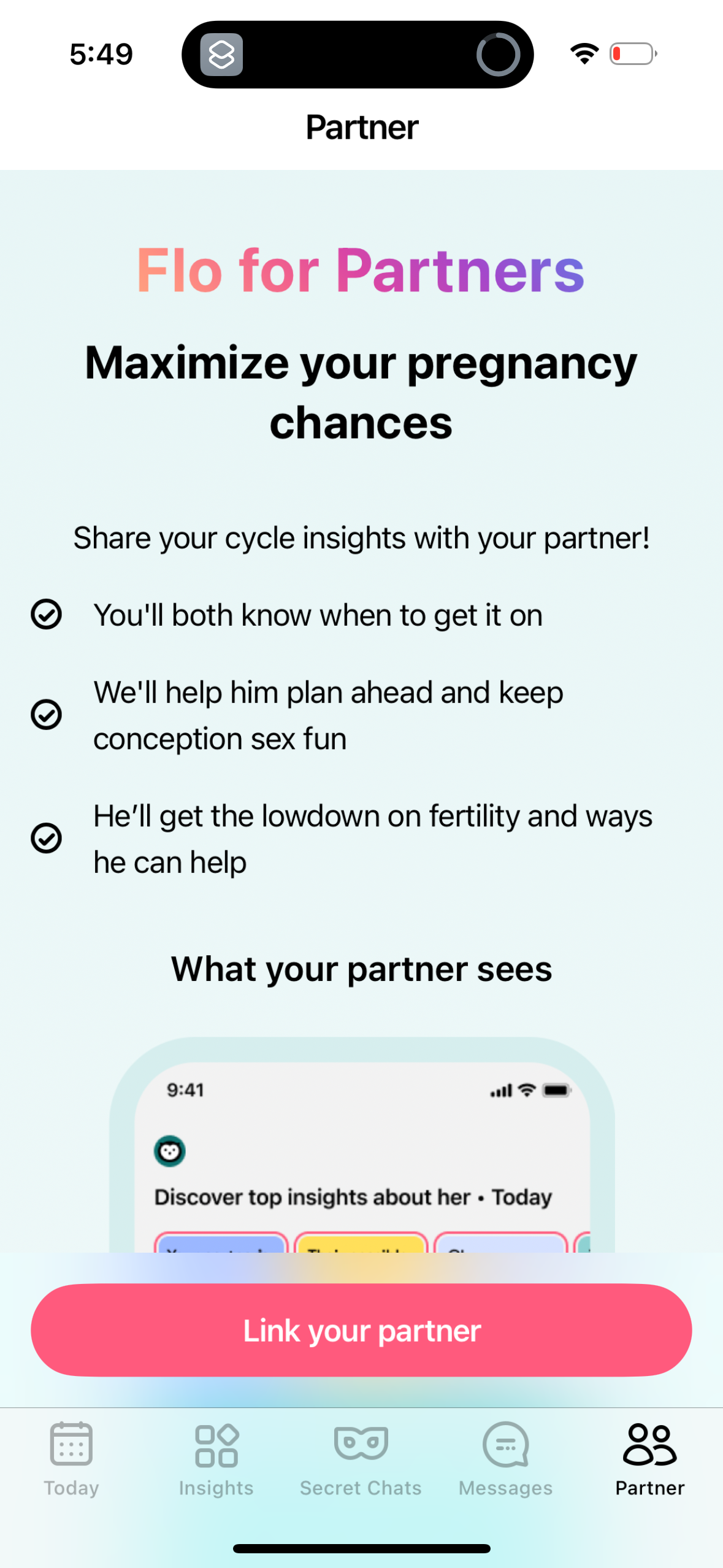Viewport: 723px width, 1568px height.
Task: Select the yellow insight card preview
Action: [x=362, y=1245]
